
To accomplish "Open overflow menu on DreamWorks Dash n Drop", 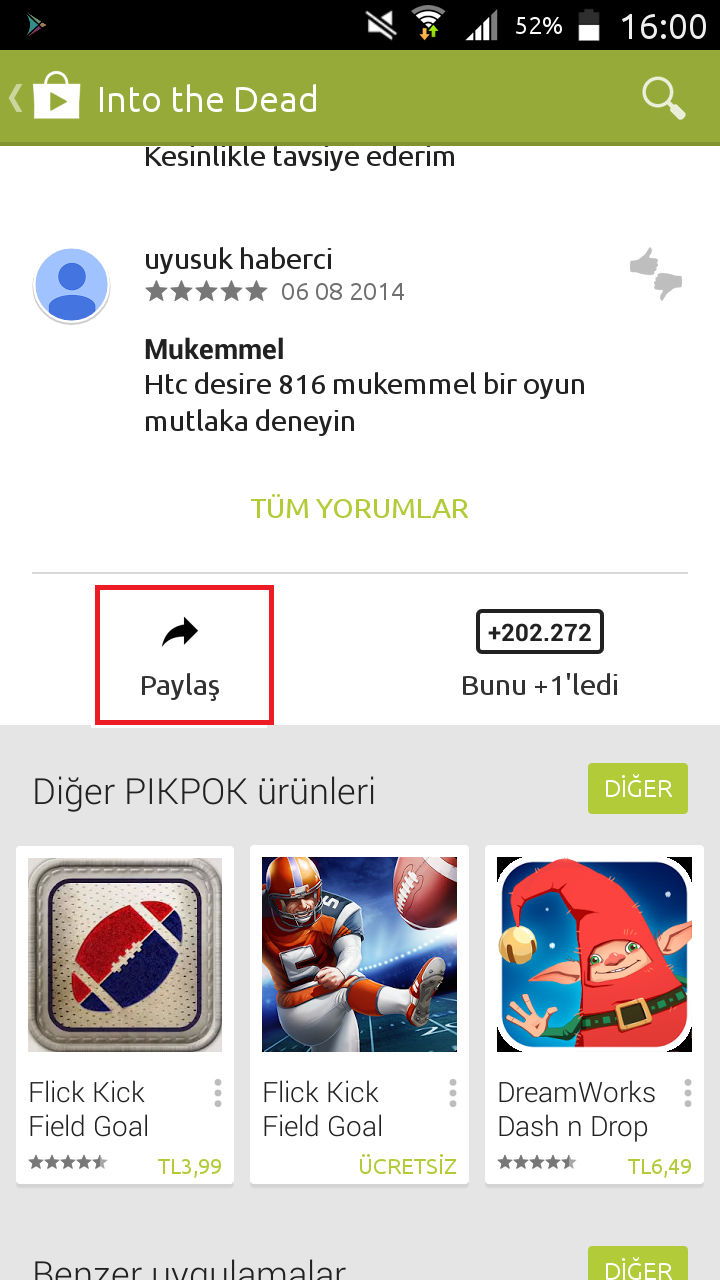I will pos(688,1093).
